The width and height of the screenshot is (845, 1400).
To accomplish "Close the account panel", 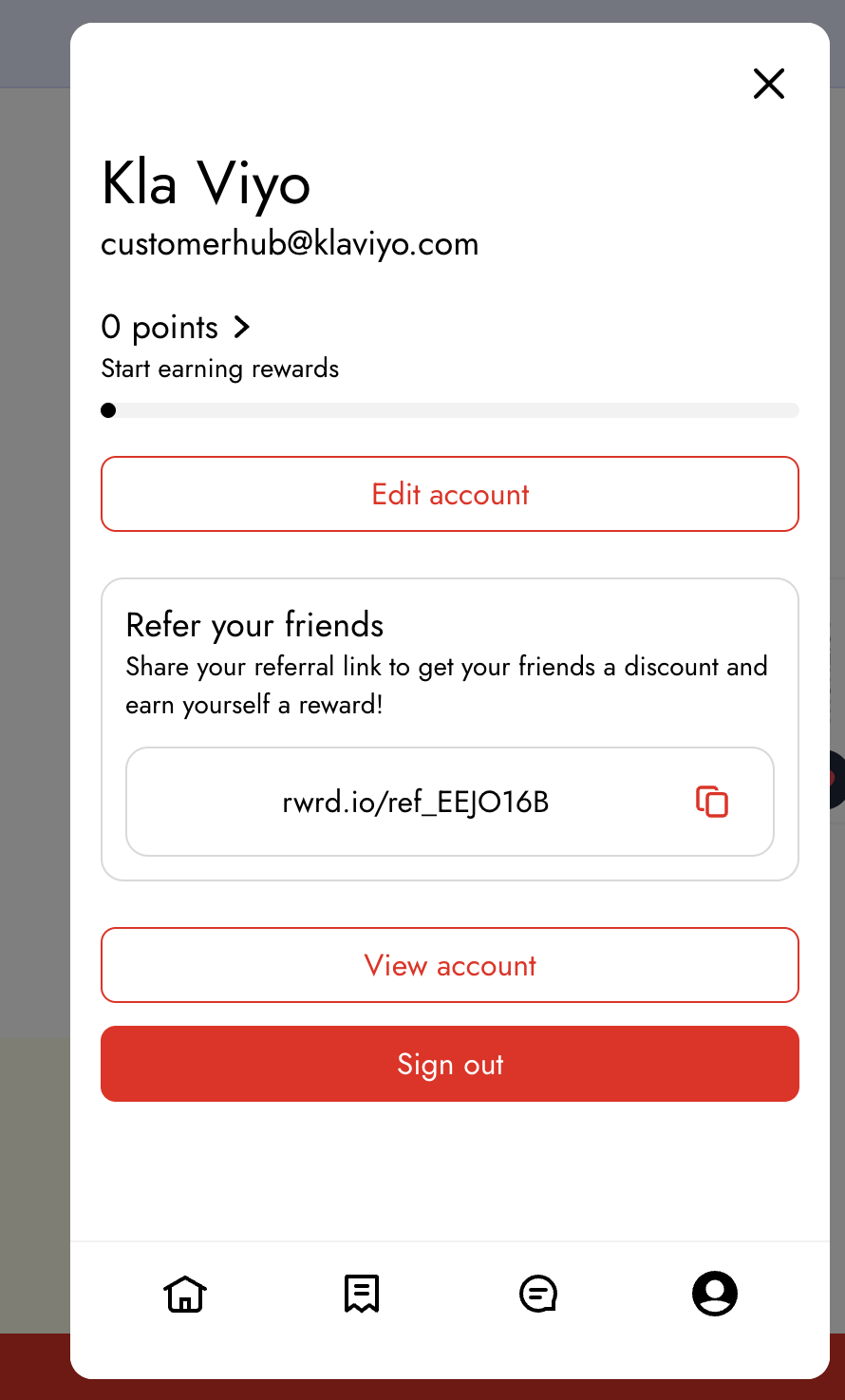I will pos(768,84).
